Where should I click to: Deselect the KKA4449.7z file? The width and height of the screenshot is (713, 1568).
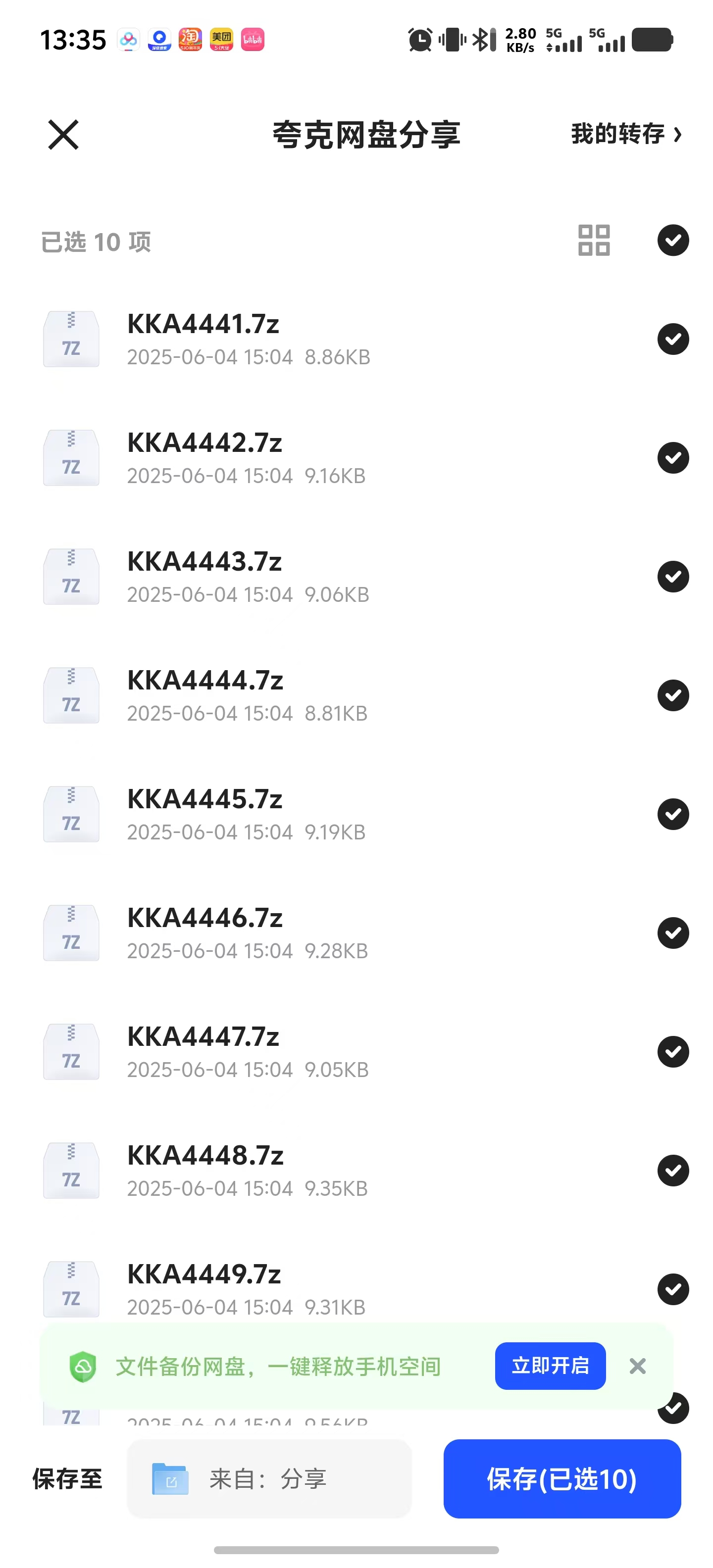tap(673, 1289)
